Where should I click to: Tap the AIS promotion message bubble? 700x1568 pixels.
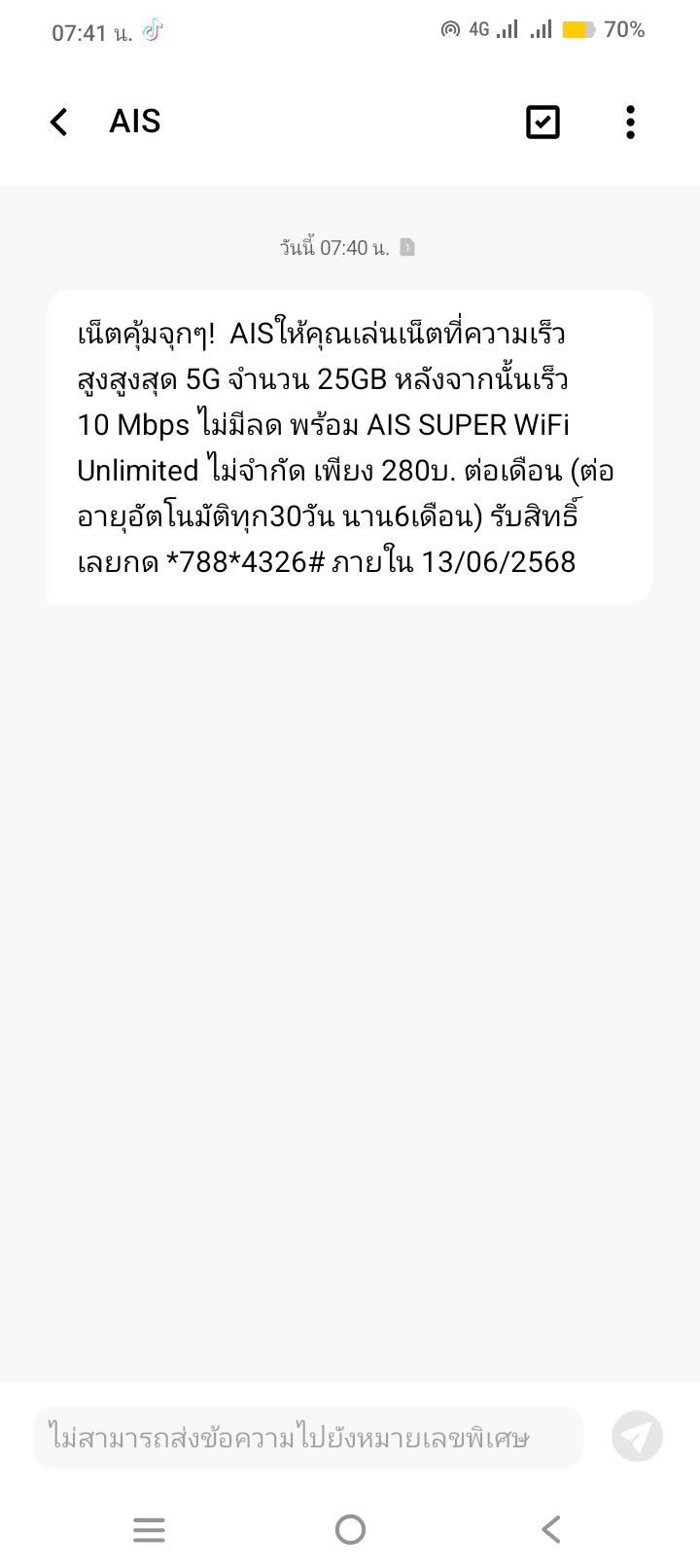coord(349,447)
